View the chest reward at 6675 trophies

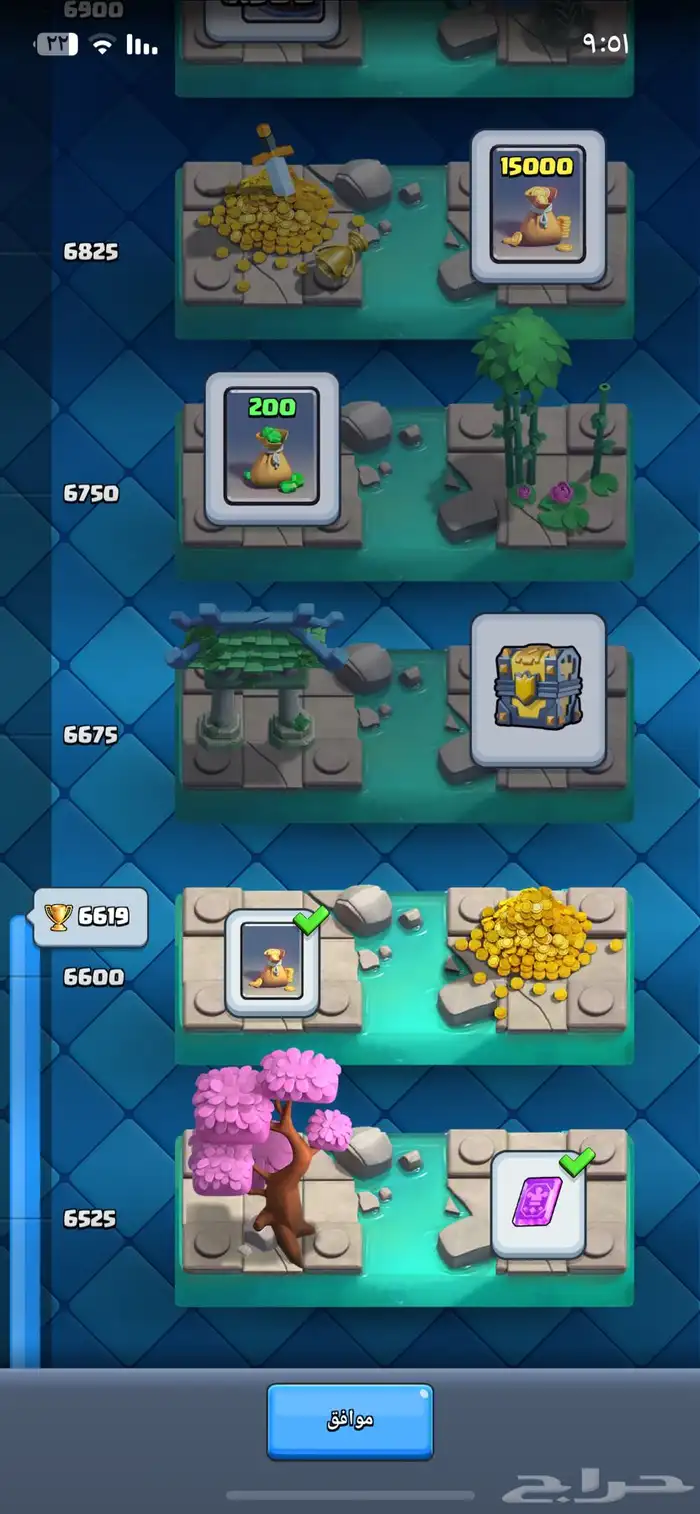(x=538, y=690)
